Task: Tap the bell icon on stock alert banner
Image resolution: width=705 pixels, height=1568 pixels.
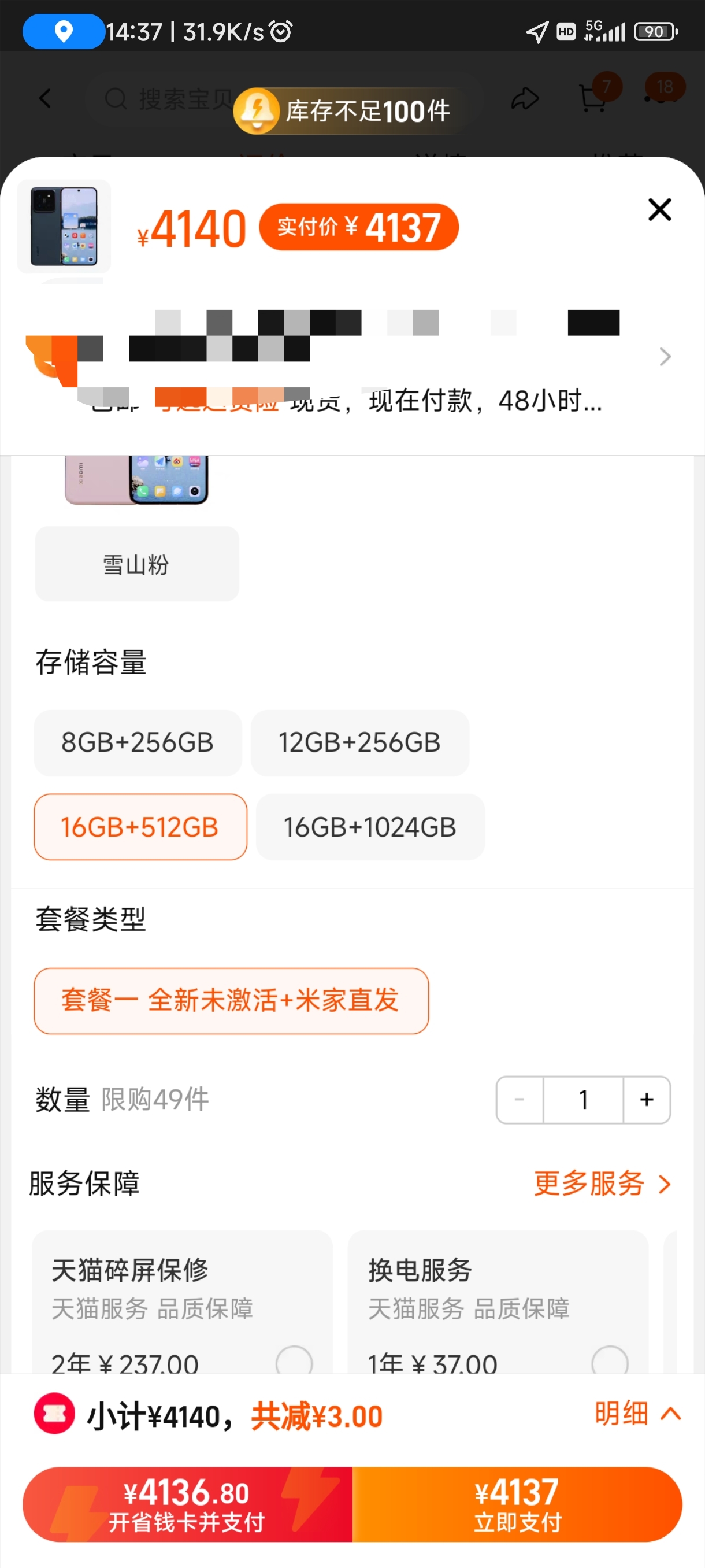Action: click(x=258, y=110)
